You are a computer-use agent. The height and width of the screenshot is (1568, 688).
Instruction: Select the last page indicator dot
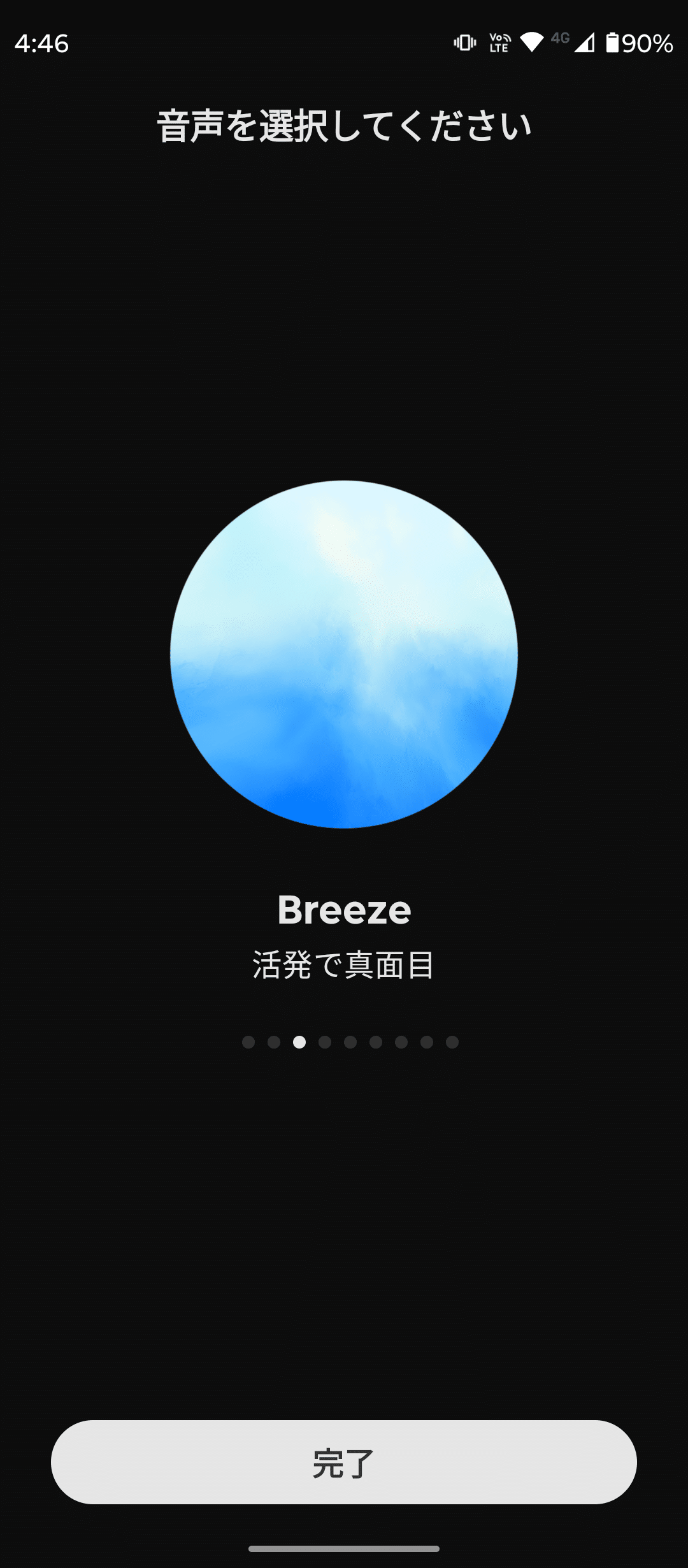click(452, 1042)
